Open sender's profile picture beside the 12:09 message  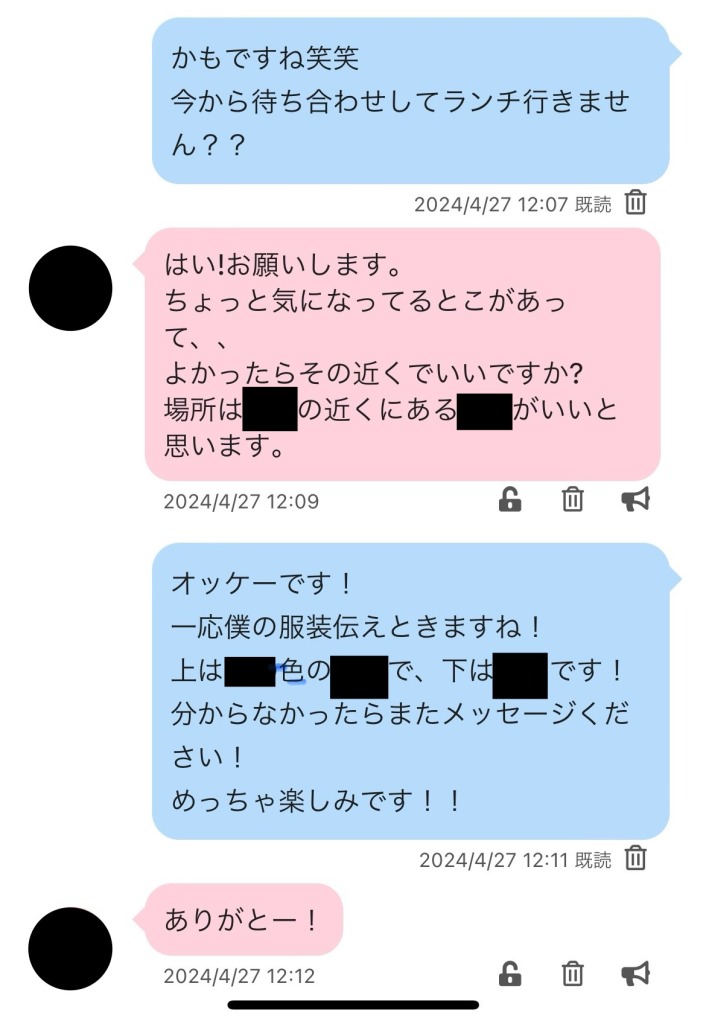[71, 288]
